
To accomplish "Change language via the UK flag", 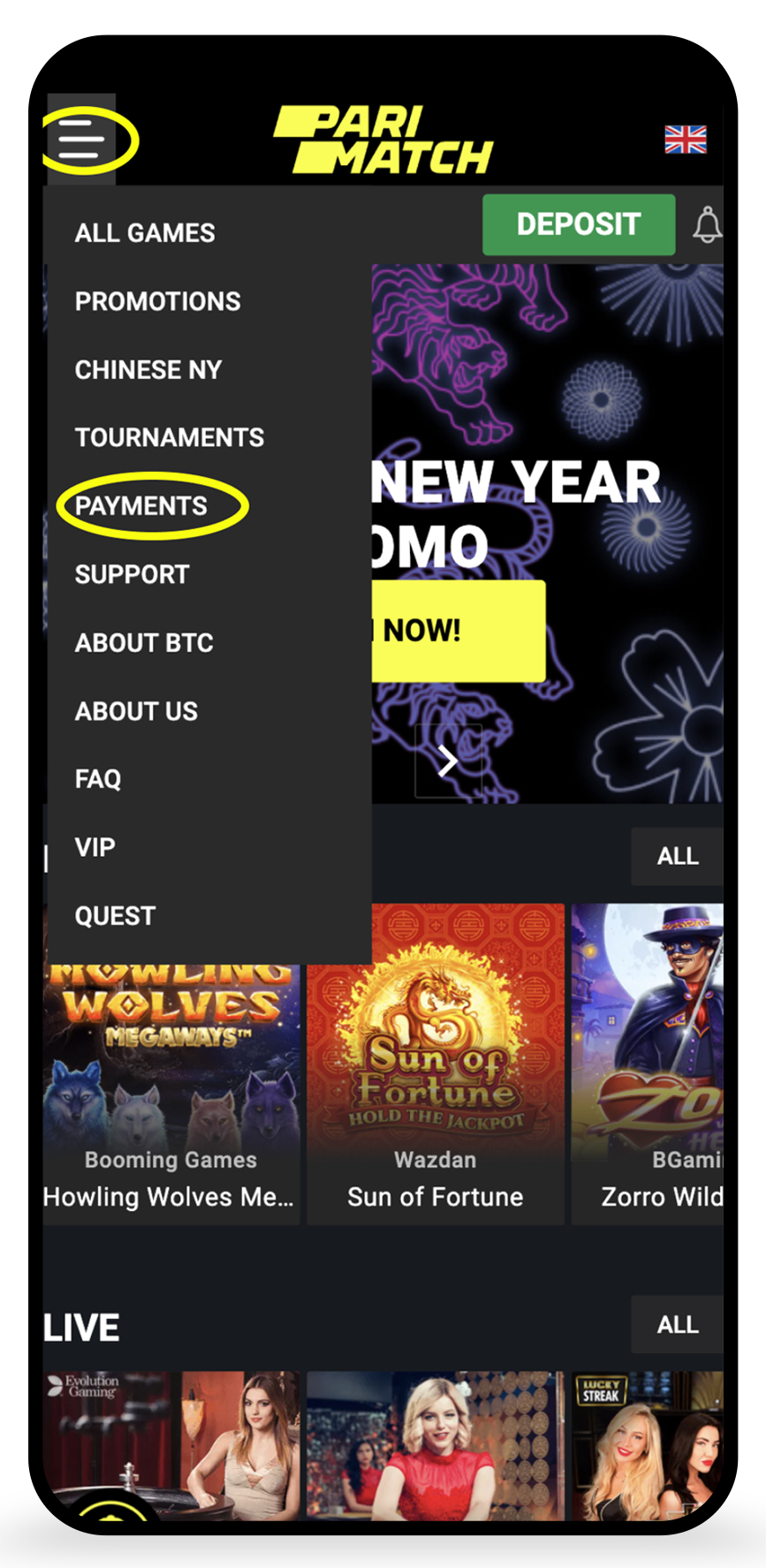I will point(685,140).
